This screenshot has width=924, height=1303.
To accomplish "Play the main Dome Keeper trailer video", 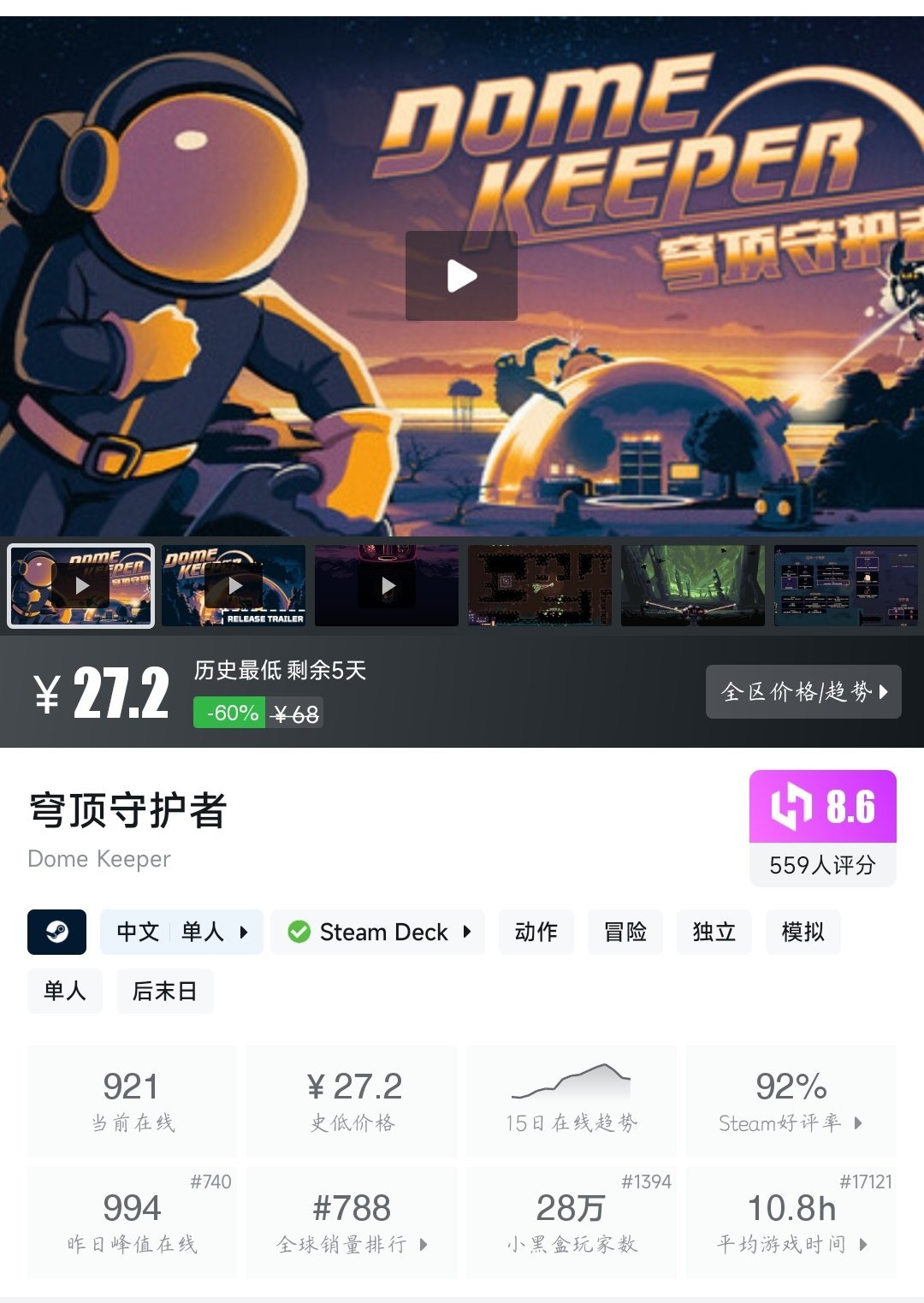I will 462,277.
